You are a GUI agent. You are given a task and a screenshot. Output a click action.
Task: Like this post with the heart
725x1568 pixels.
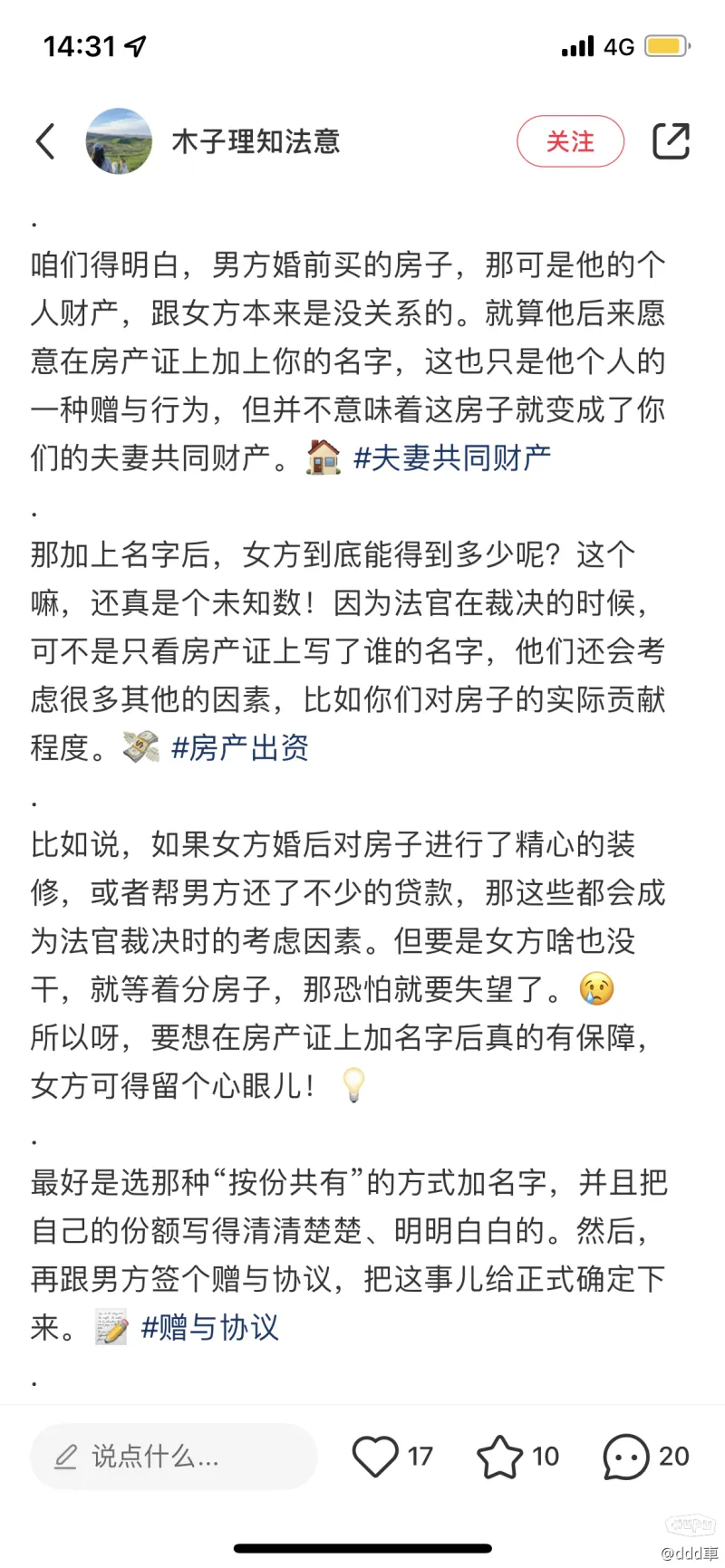(375, 1457)
